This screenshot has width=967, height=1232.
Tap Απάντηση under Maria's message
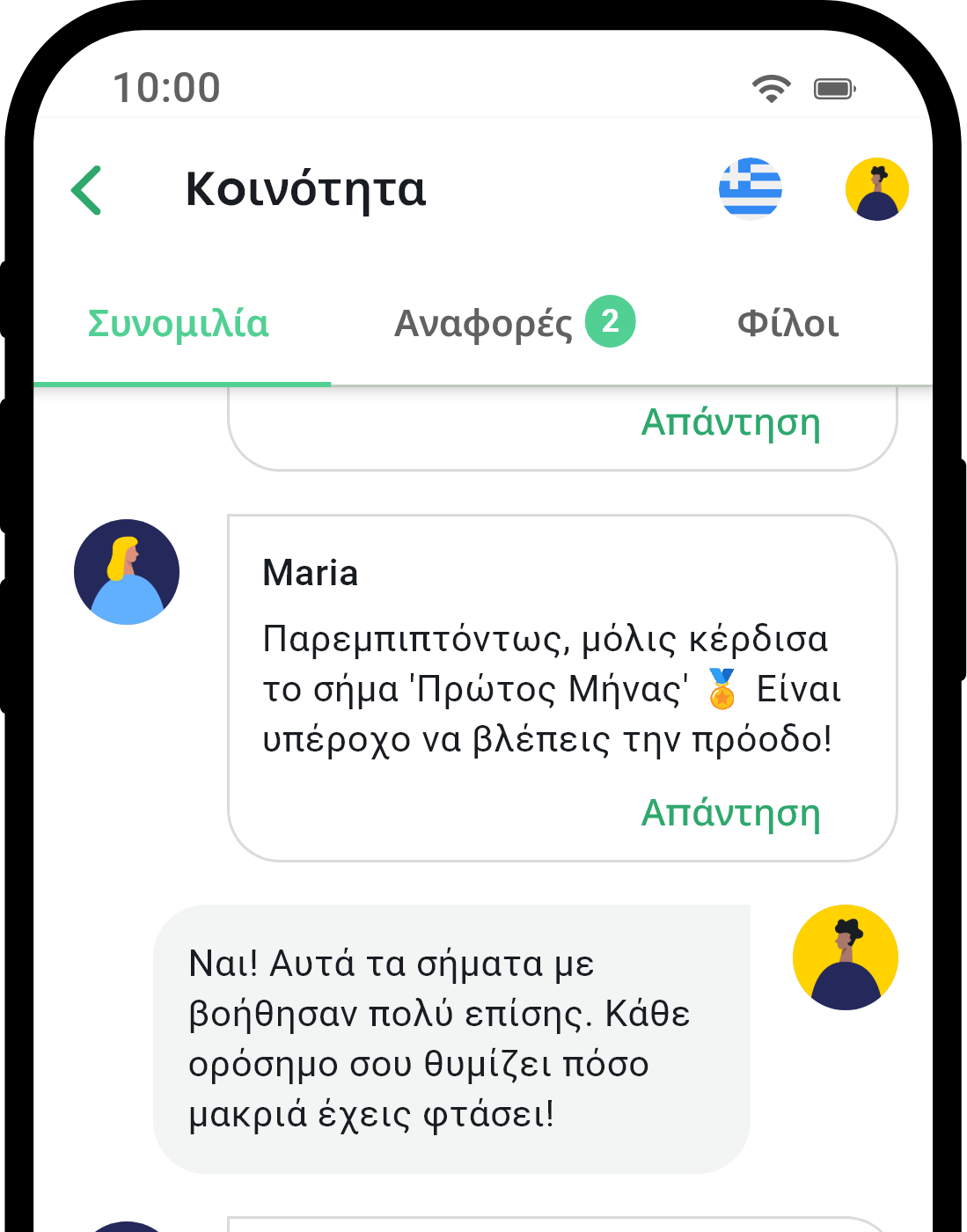[730, 813]
